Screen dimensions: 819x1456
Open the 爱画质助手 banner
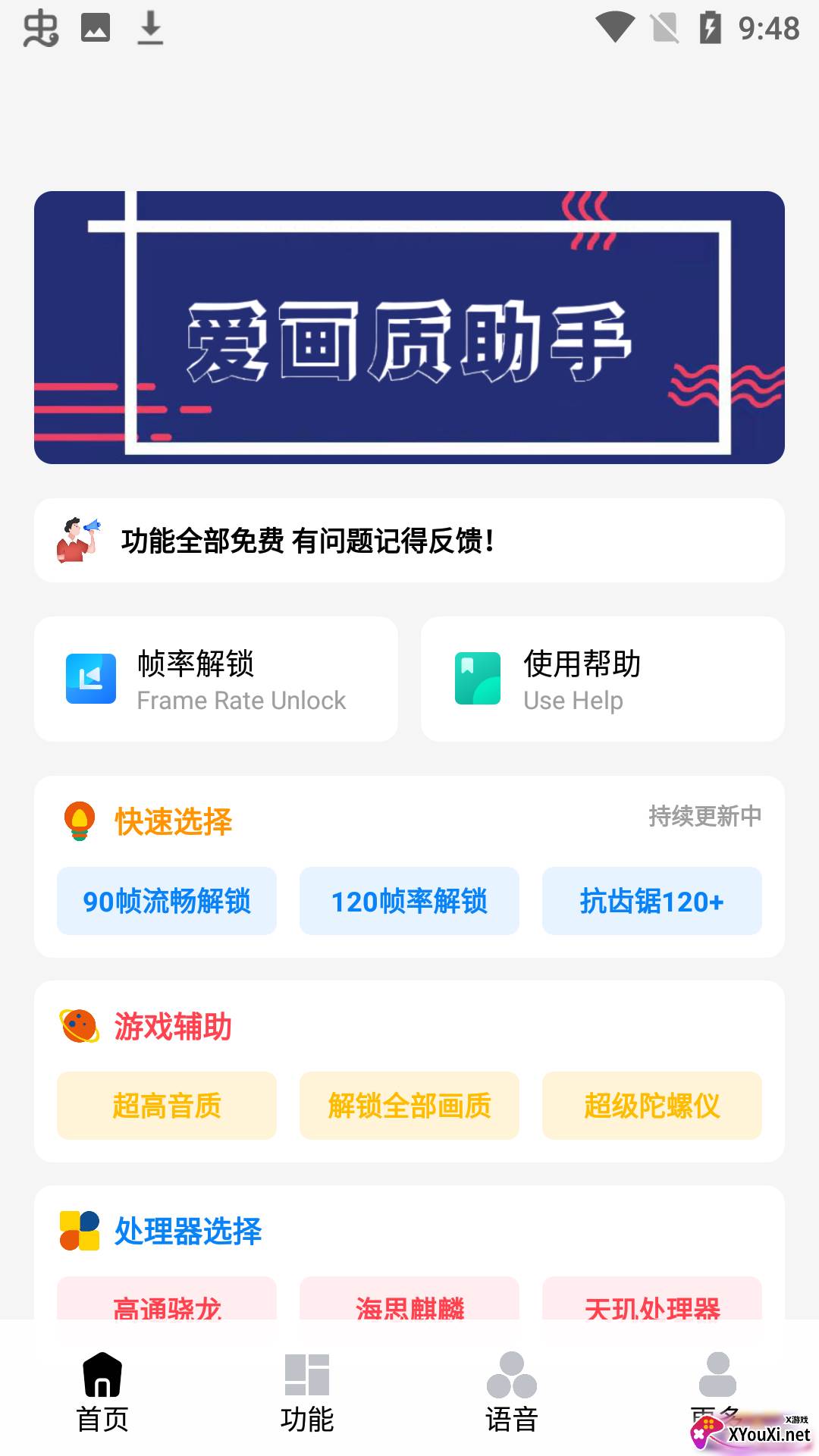click(x=409, y=328)
